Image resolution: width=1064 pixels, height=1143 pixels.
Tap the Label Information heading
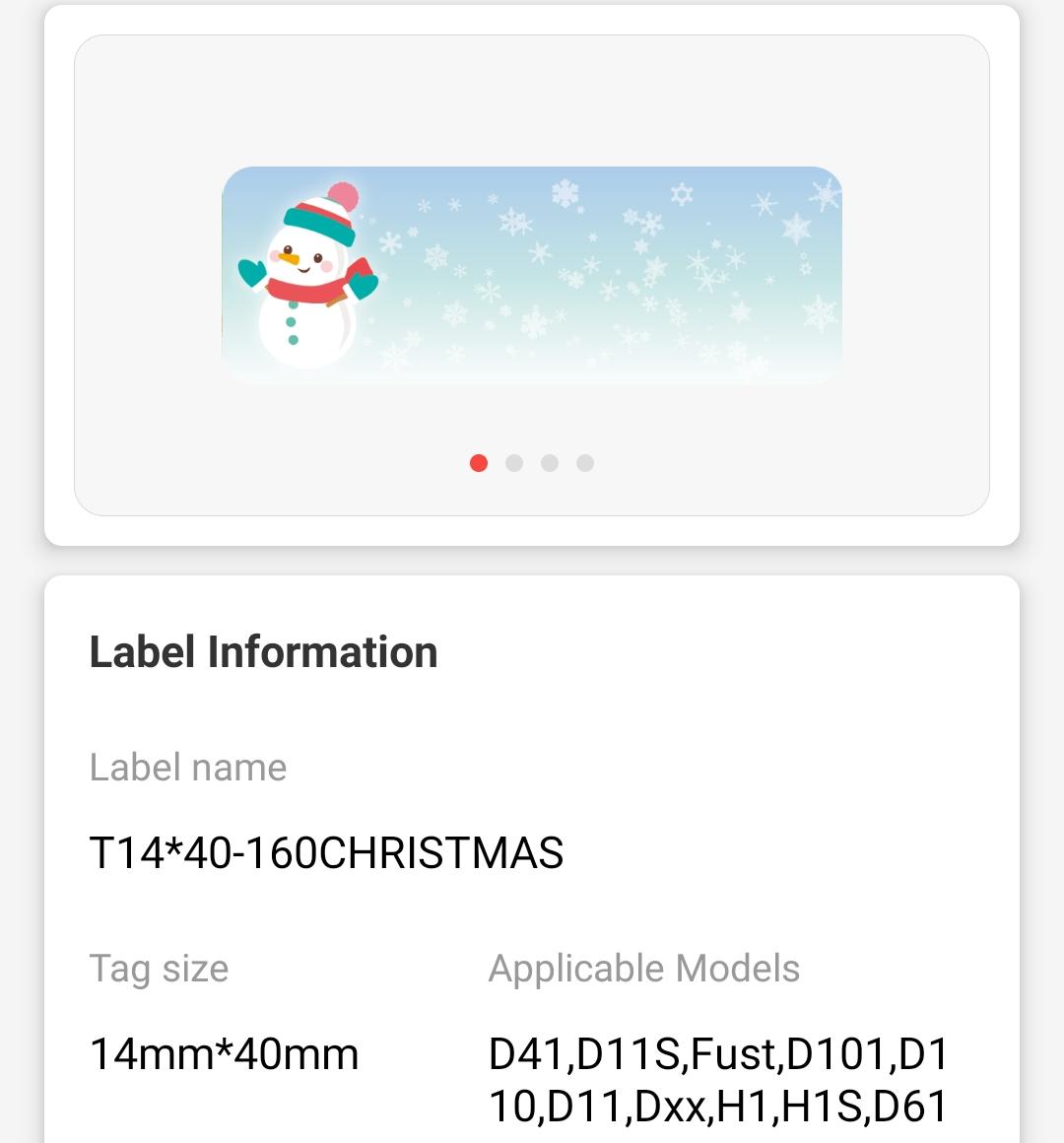(263, 650)
